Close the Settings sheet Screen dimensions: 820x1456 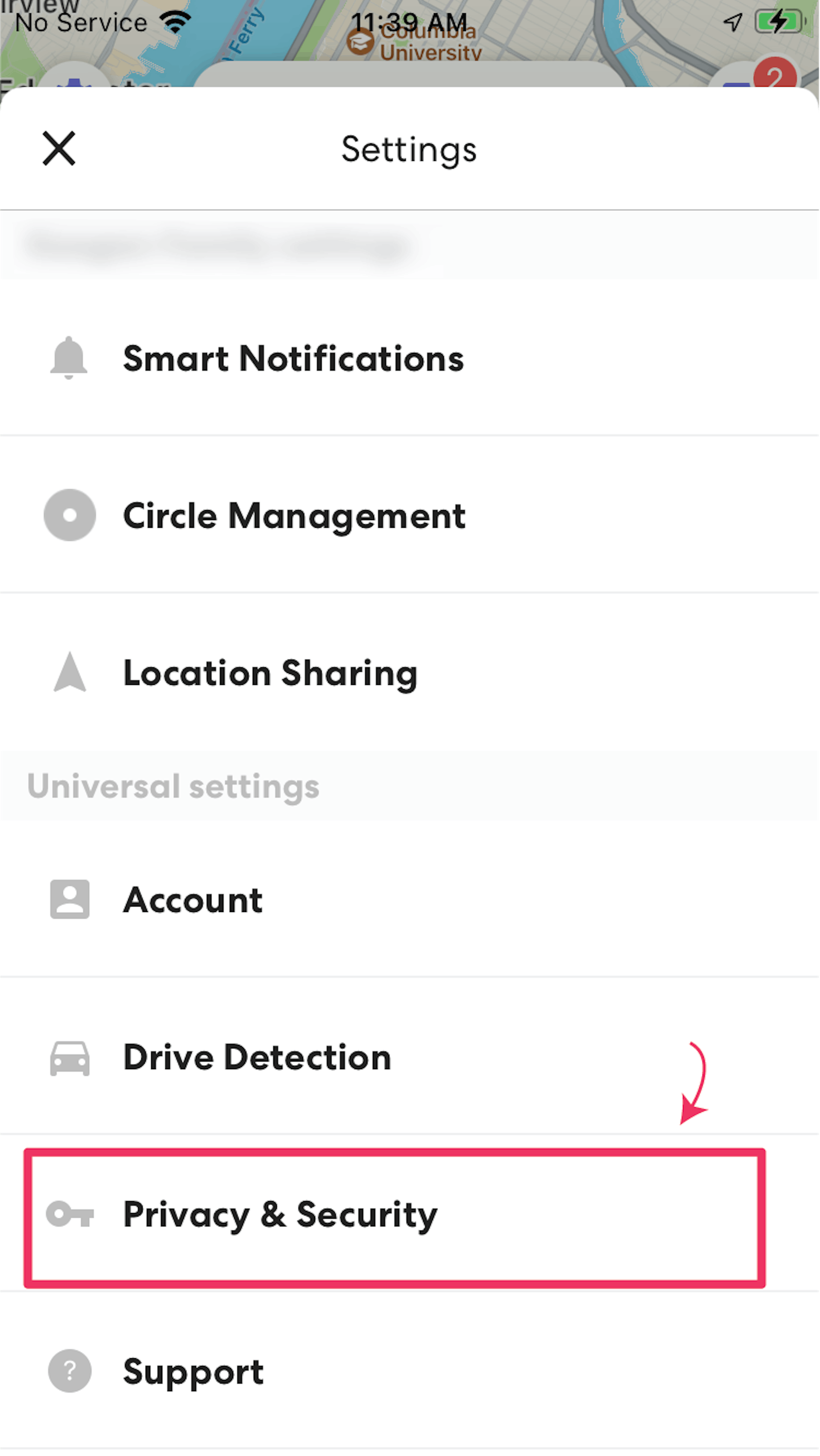point(59,149)
